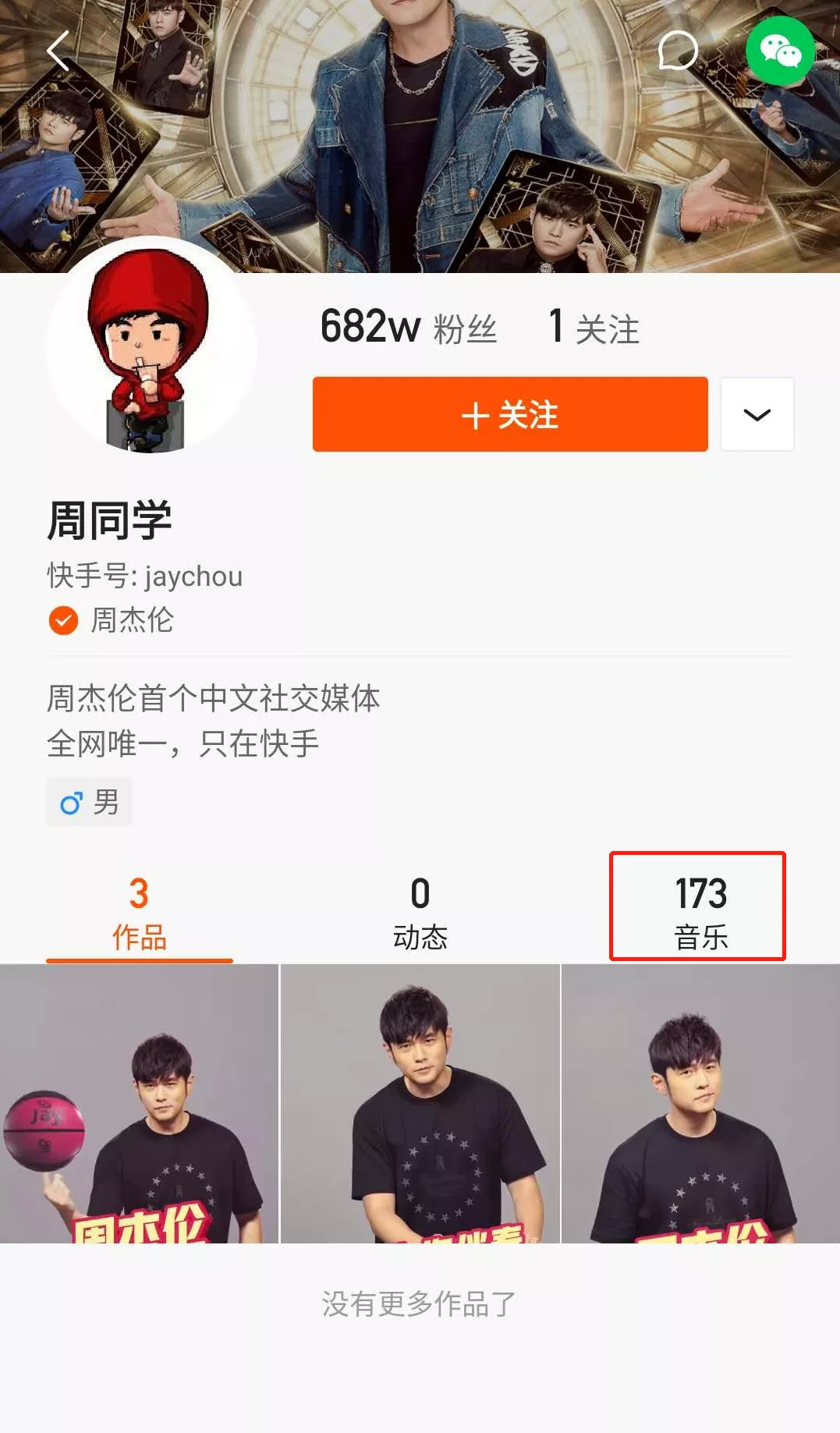View the 1 关注 following list
This screenshot has width=840, height=1433.
point(594,328)
